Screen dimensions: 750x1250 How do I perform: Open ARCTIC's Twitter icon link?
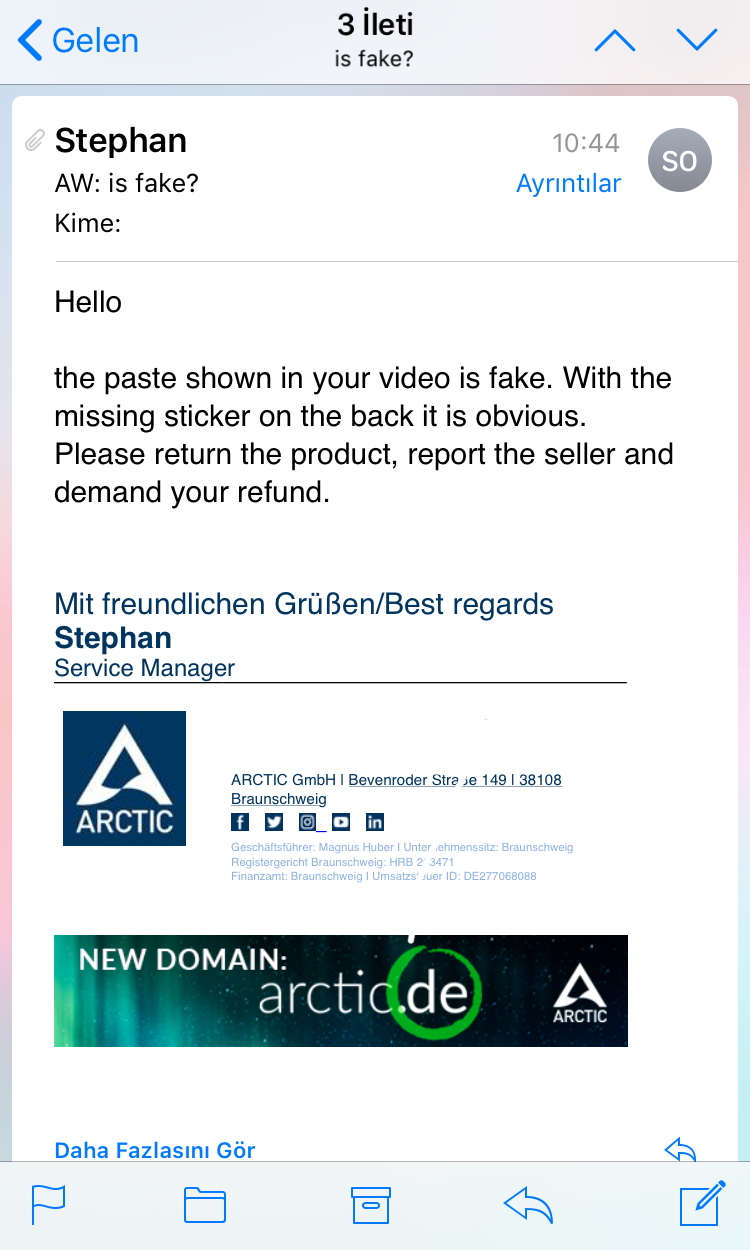click(x=274, y=822)
